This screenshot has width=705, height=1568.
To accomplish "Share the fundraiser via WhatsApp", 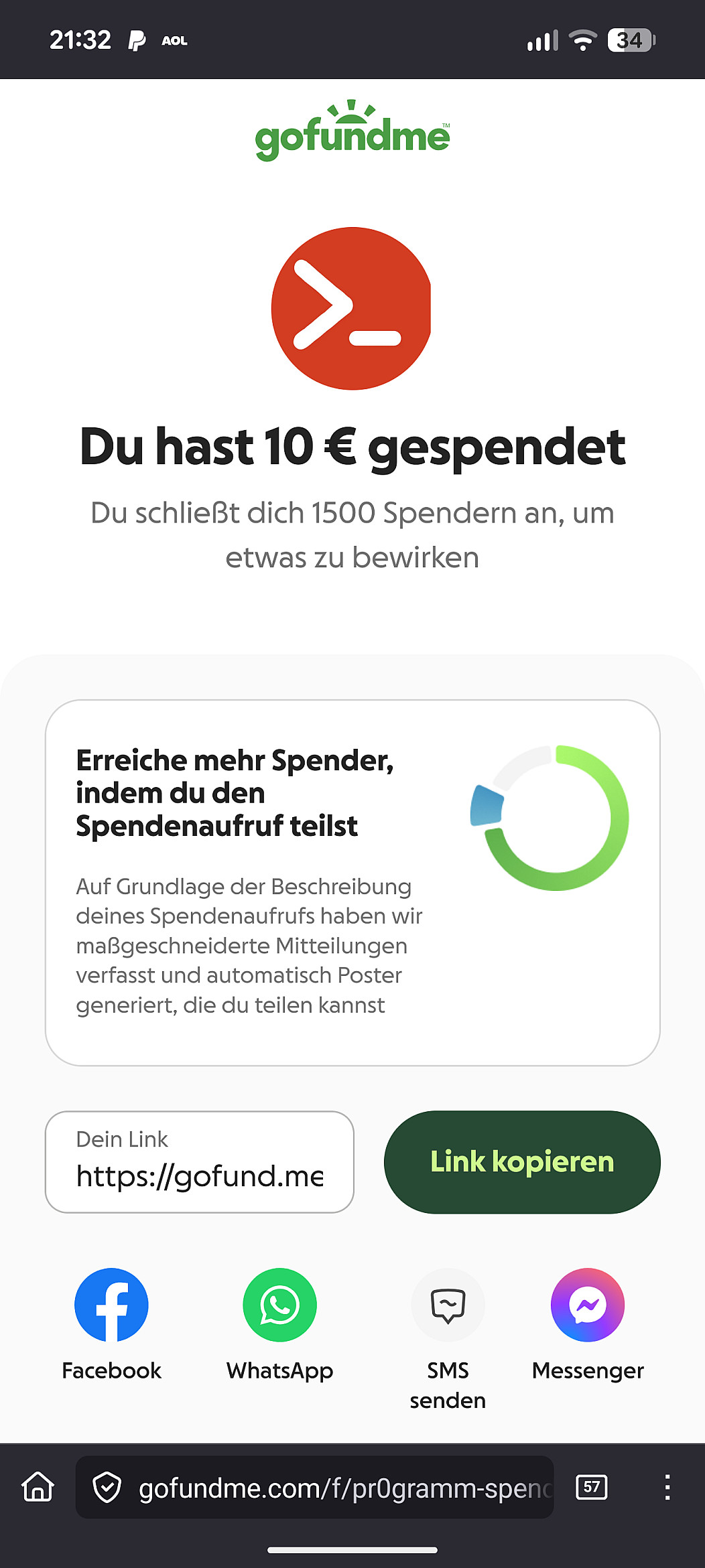I will [279, 1305].
